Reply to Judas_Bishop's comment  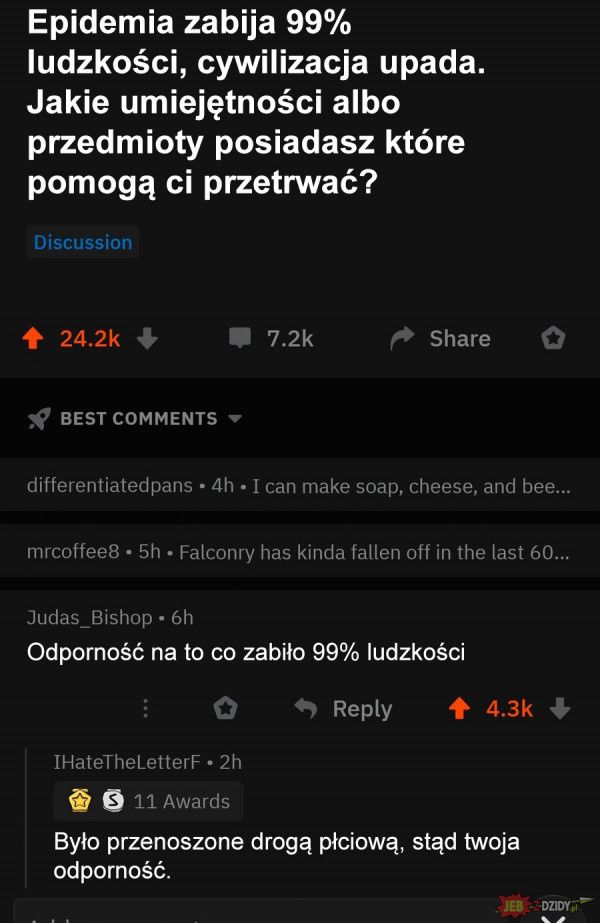344,709
